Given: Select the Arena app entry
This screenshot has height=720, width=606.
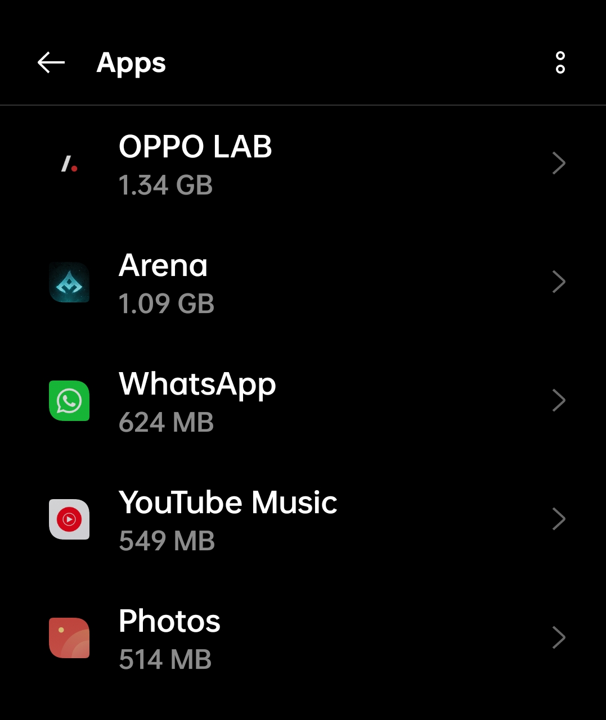Looking at the screenshot, I should [300, 283].
